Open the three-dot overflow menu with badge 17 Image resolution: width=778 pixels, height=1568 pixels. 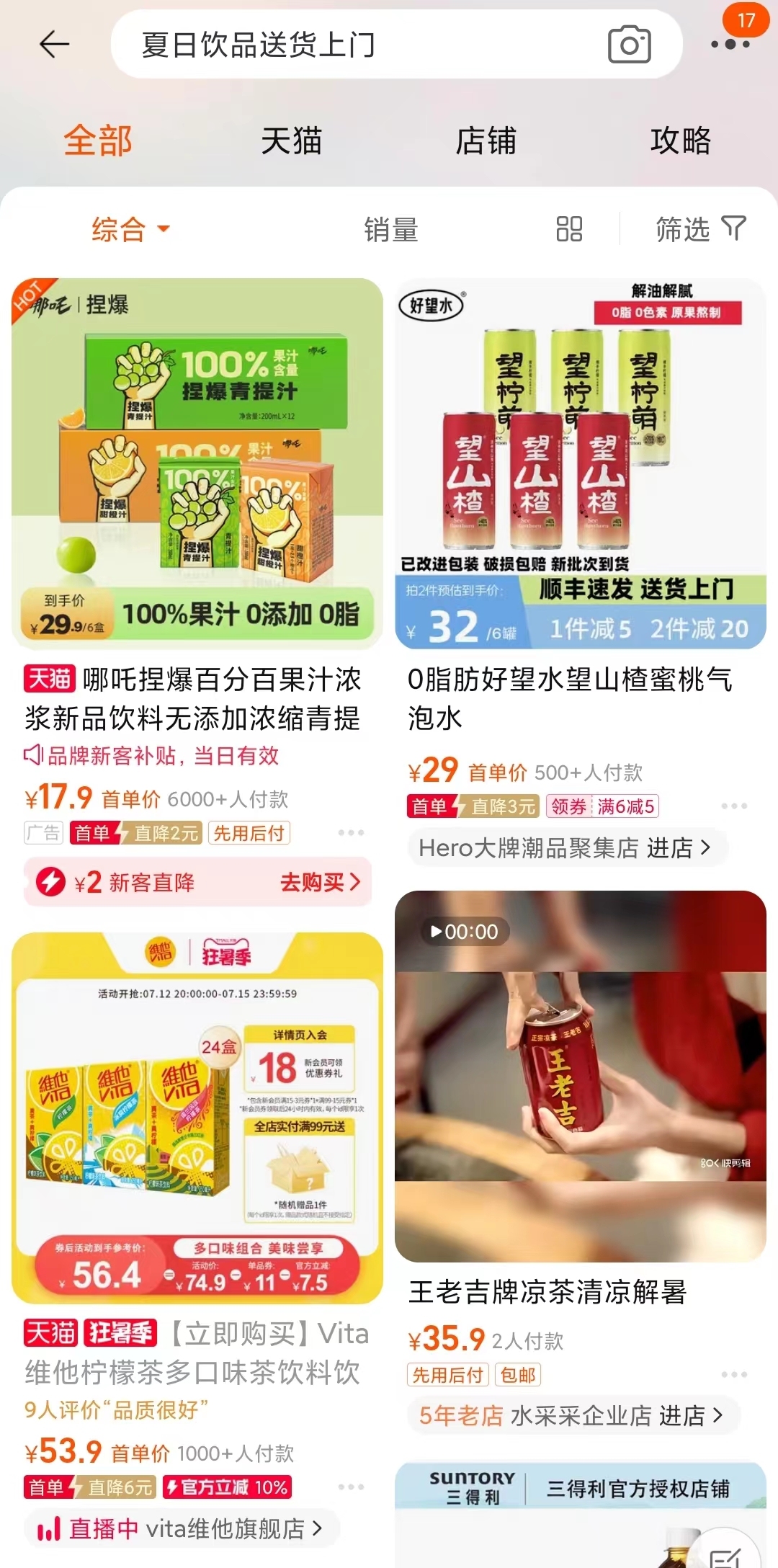pos(730,43)
